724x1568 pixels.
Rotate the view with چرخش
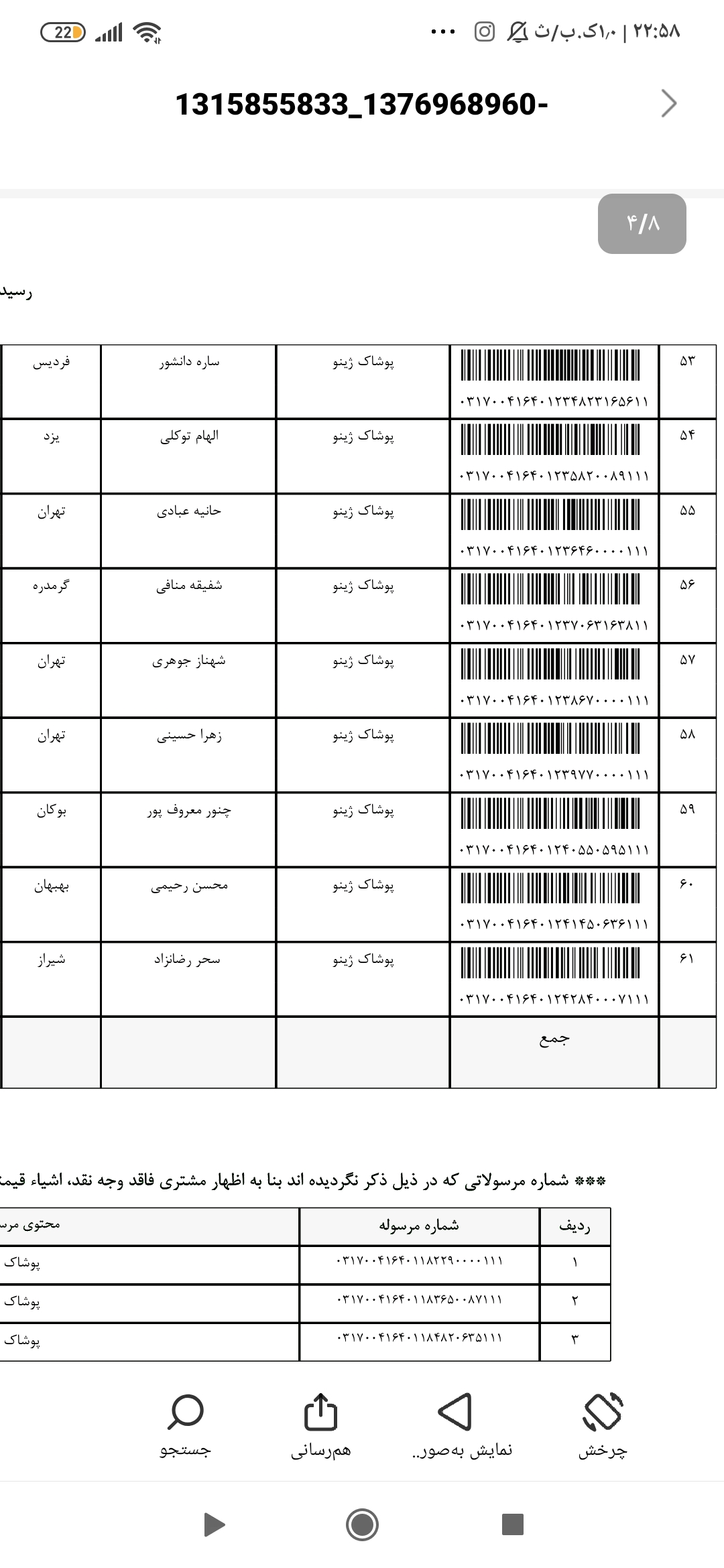click(x=603, y=1425)
